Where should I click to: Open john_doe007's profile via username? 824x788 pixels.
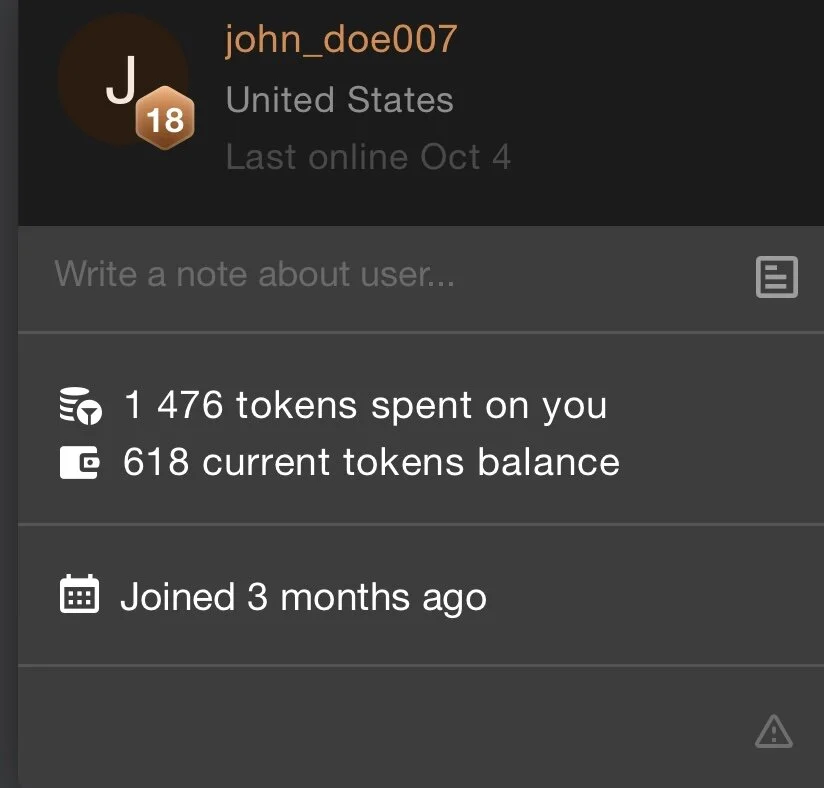pos(341,39)
